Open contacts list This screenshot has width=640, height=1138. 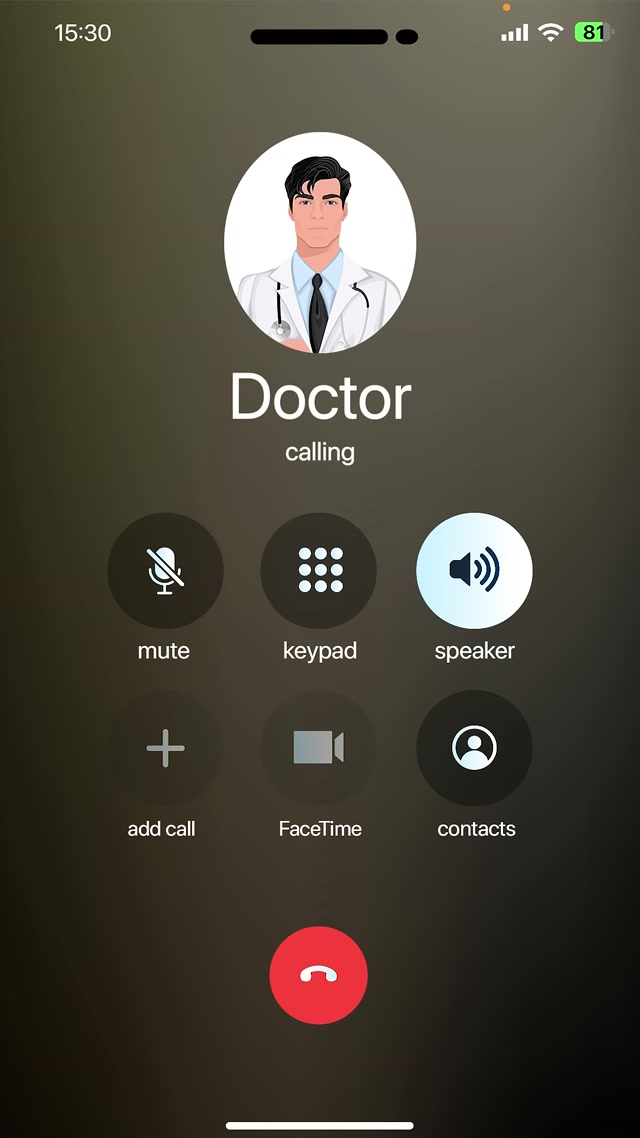click(x=474, y=748)
